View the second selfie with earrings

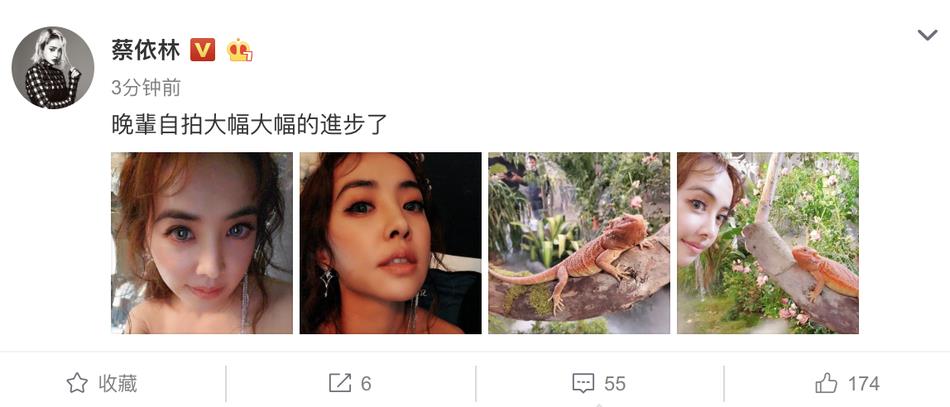tap(390, 243)
